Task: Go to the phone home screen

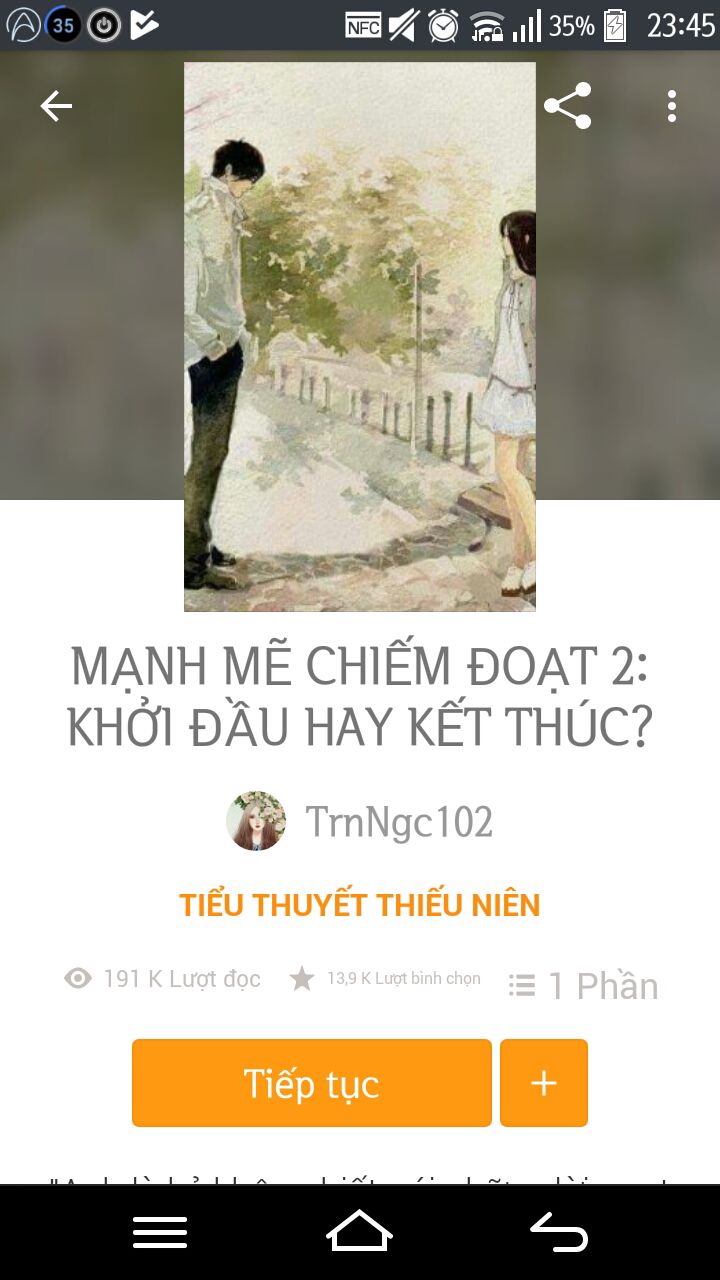Action: pyautogui.click(x=360, y=1232)
